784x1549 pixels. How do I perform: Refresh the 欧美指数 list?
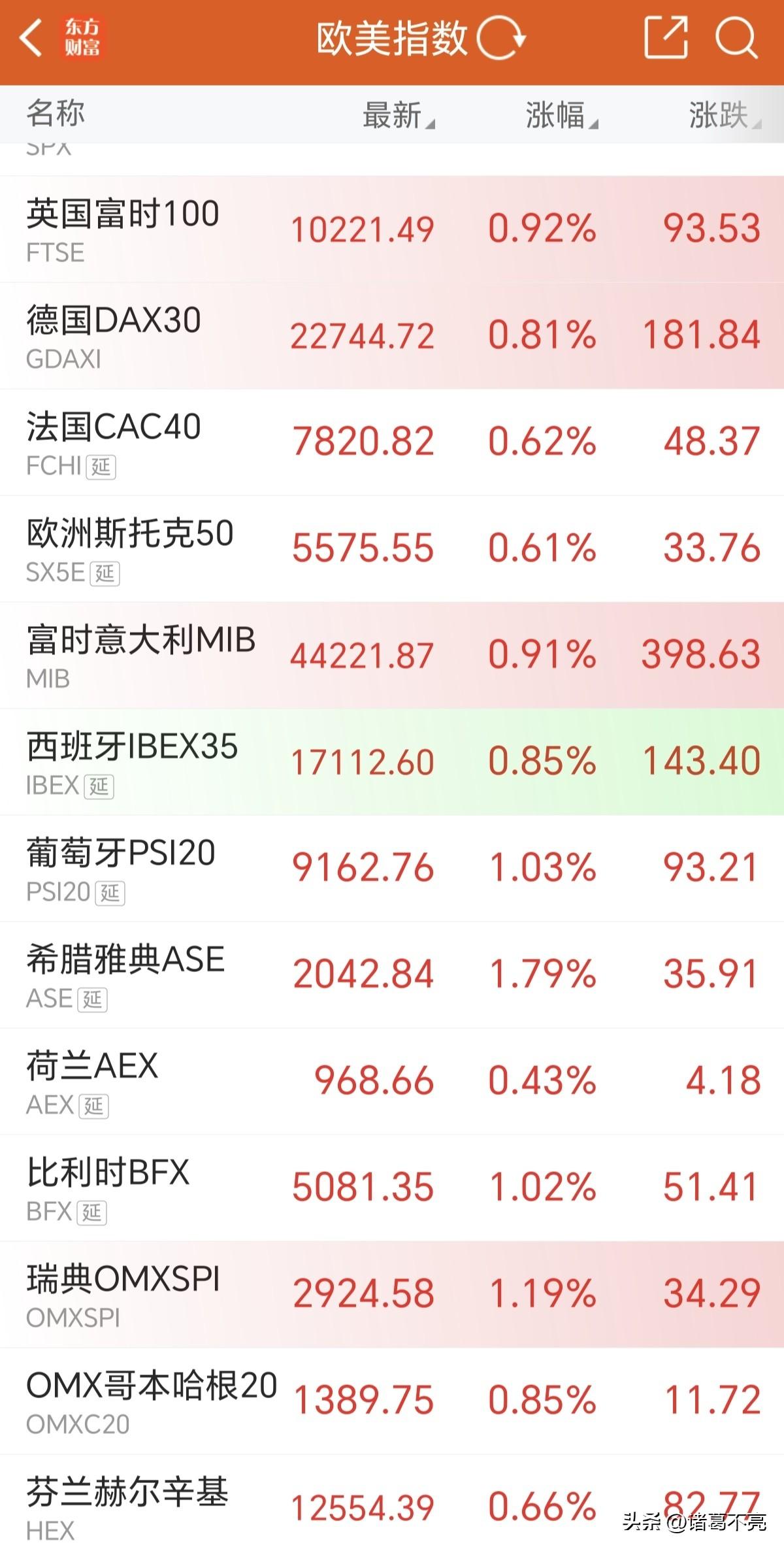pos(500,38)
